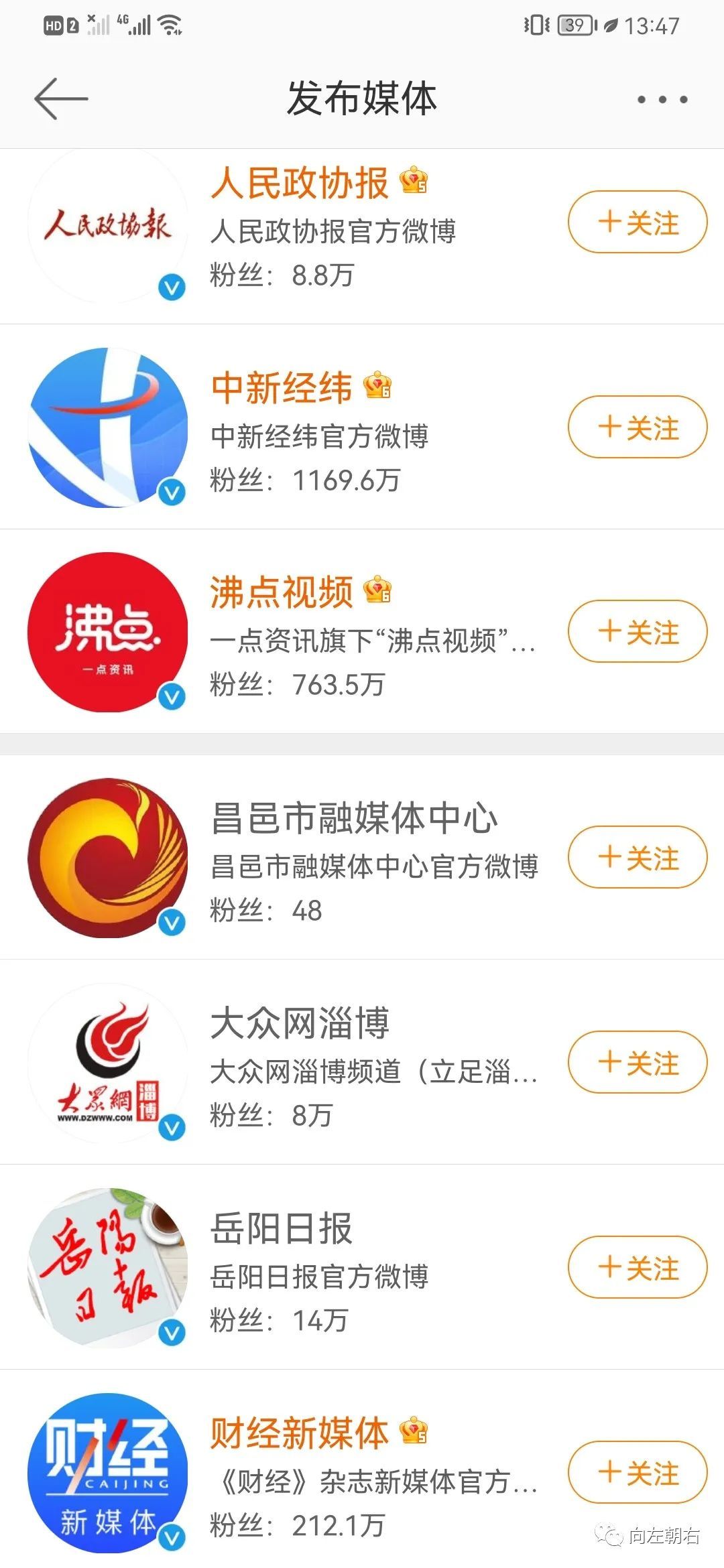Tap the 中新经纬 account name
Image resolution: width=724 pixels, height=1568 pixels.
coord(282,389)
